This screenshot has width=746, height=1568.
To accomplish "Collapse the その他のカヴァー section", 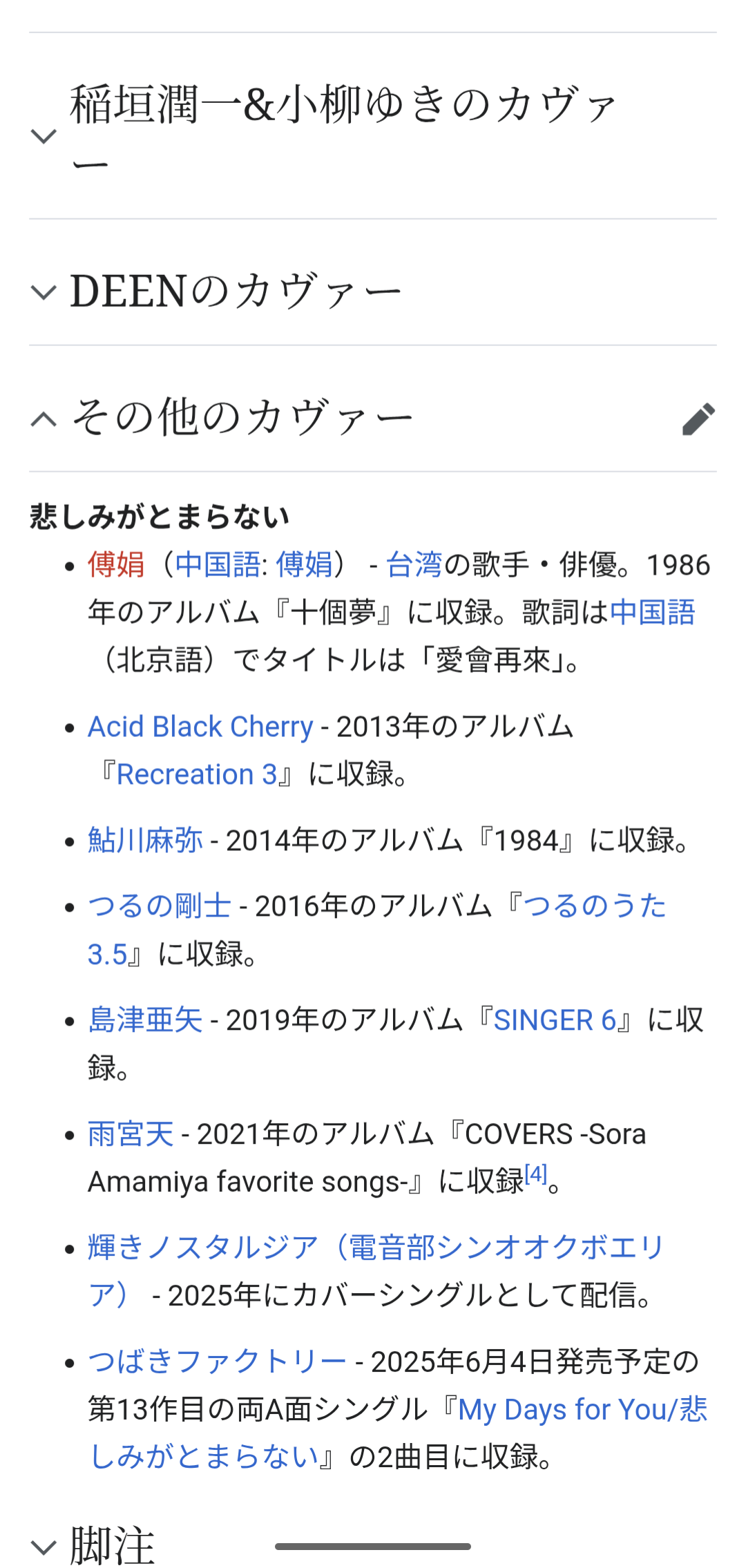I will (44, 419).
